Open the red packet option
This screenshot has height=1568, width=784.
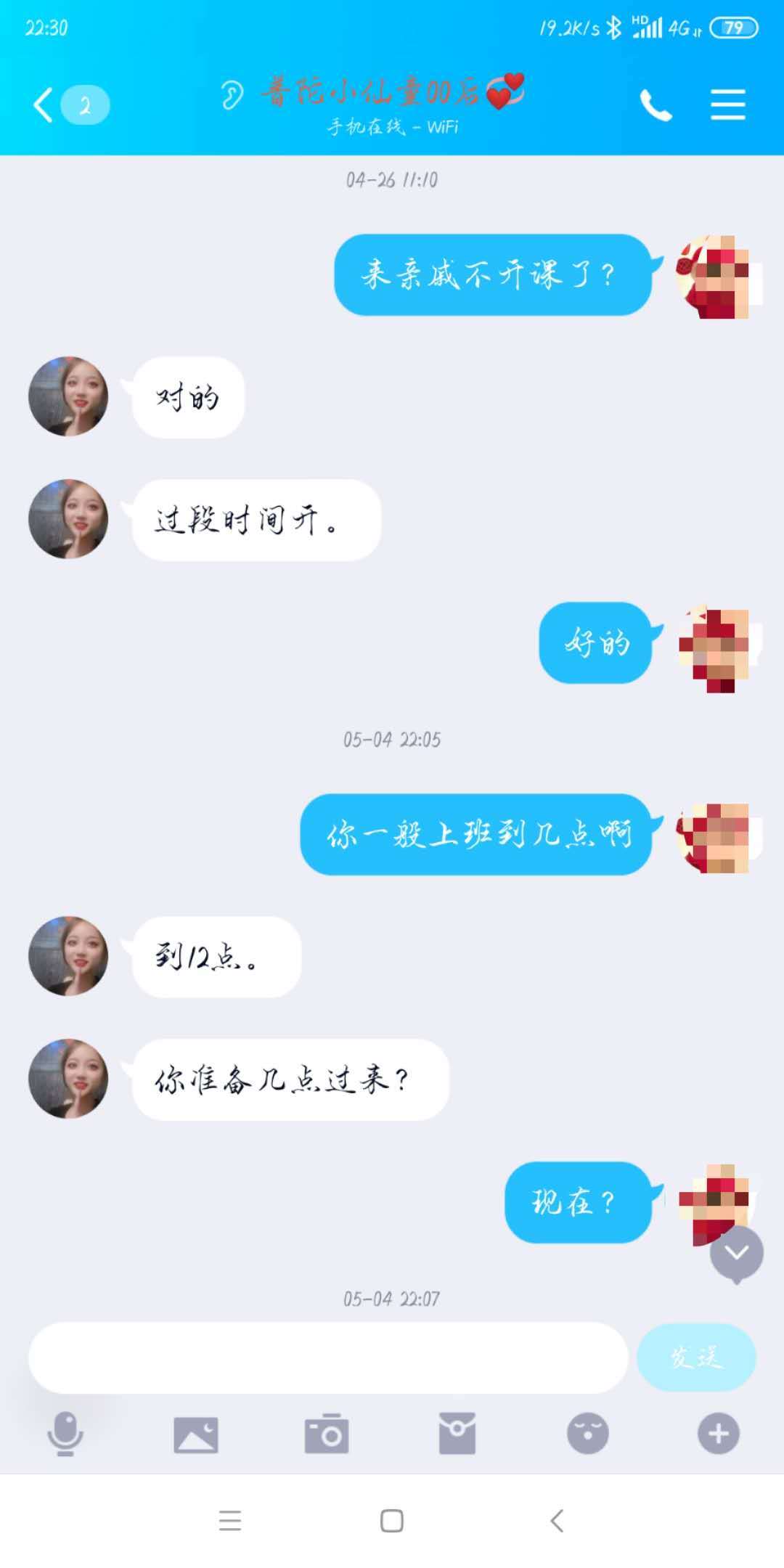(457, 1434)
